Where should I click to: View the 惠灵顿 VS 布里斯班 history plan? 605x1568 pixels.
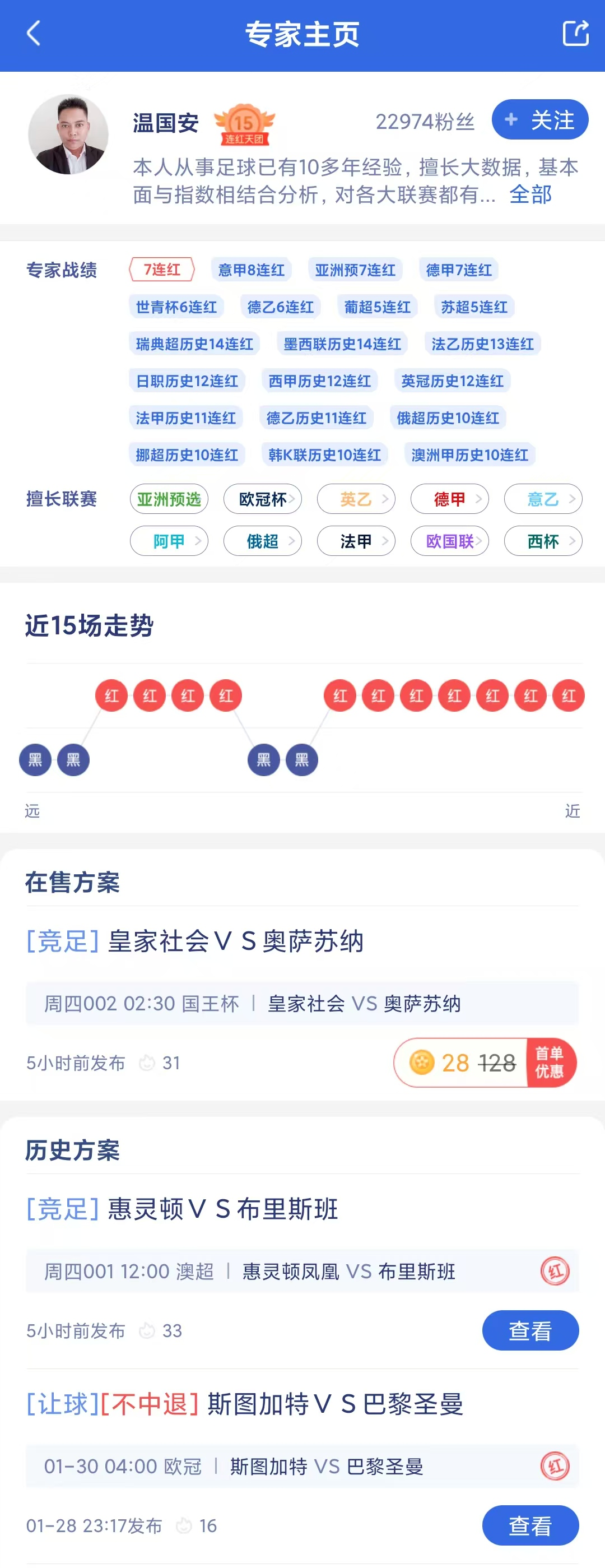click(x=529, y=1330)
